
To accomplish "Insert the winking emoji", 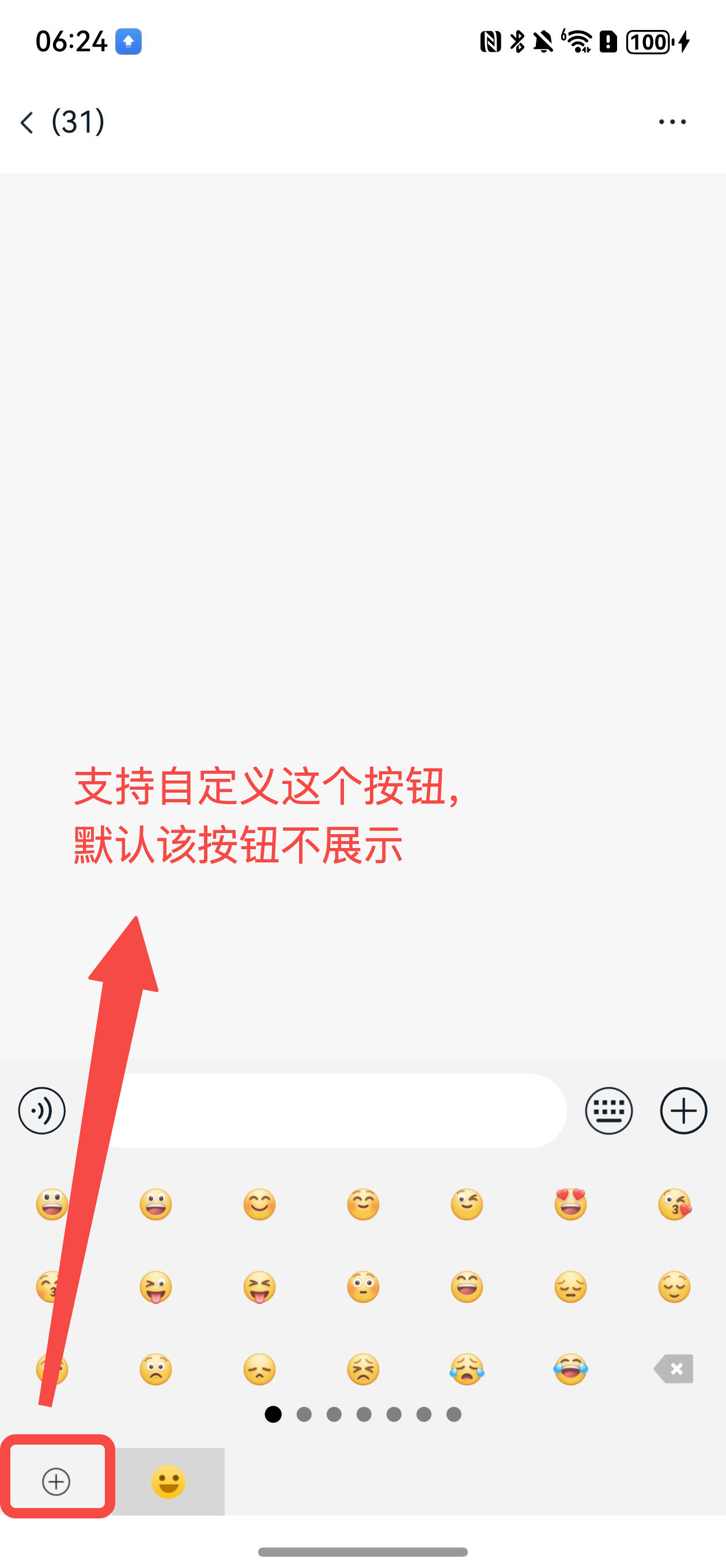I will pos(467,1204).
